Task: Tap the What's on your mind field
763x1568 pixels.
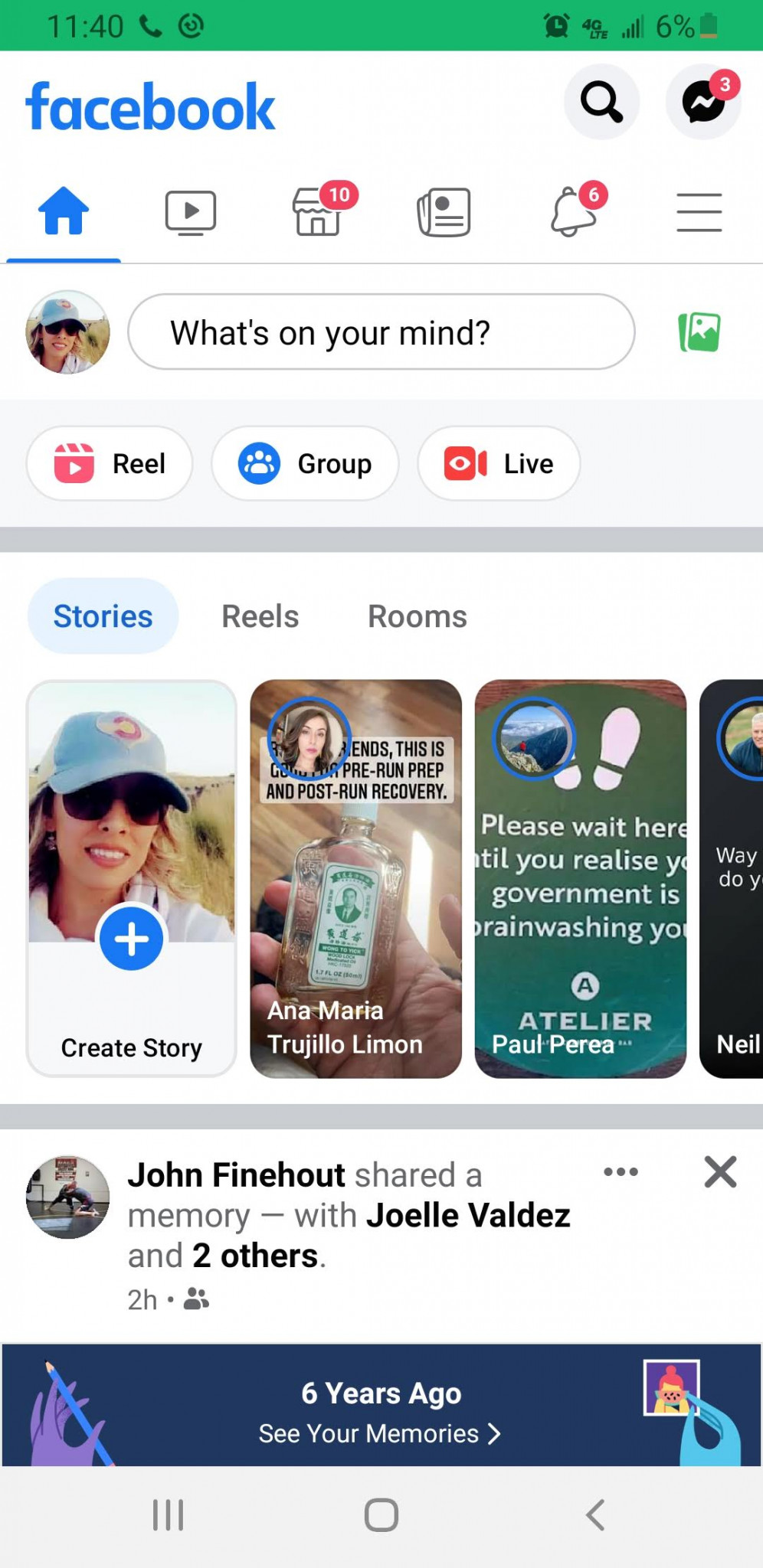Action: 381,332
